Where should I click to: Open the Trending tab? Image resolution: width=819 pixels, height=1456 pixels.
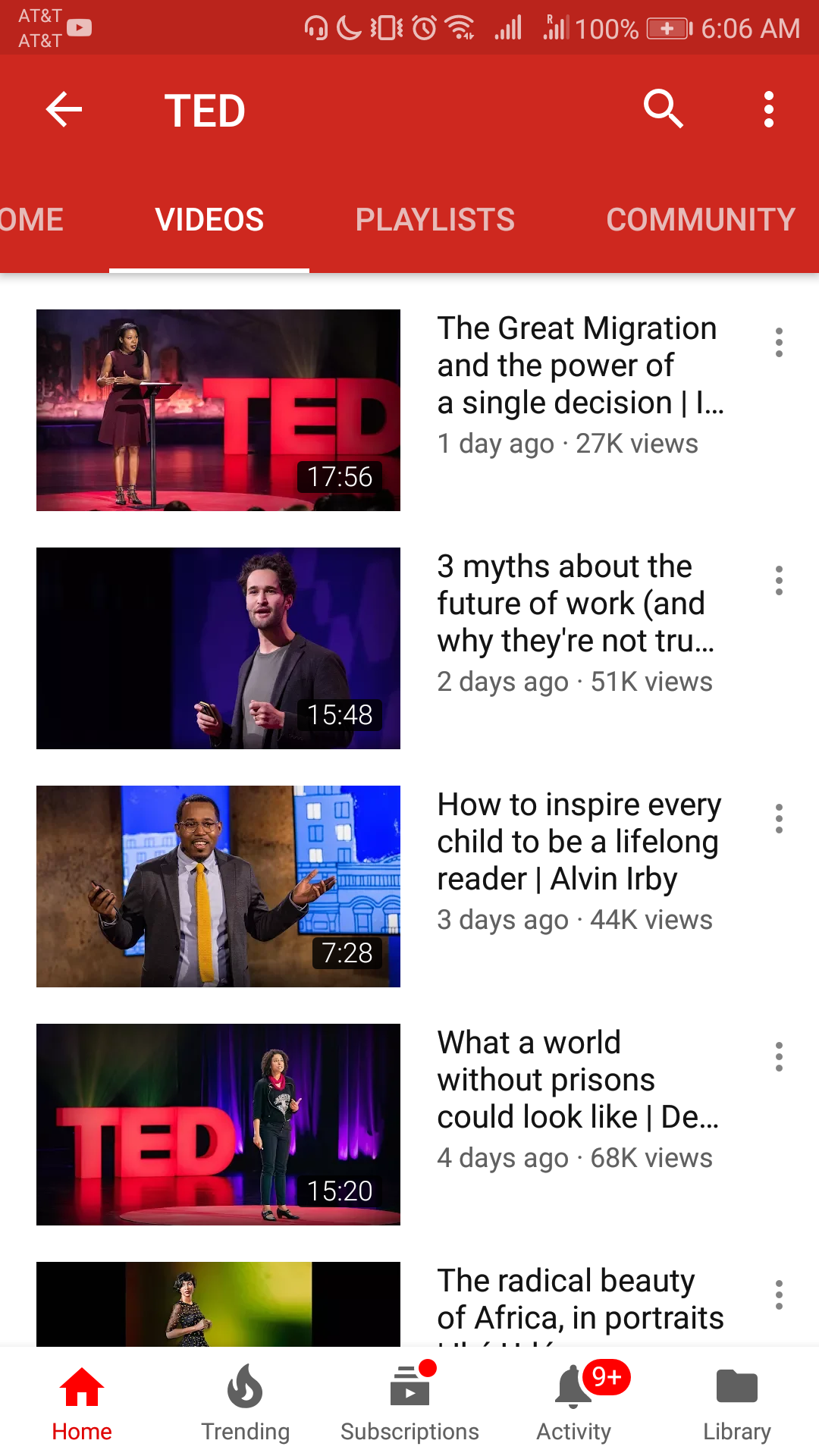(x=246, y=1403)
